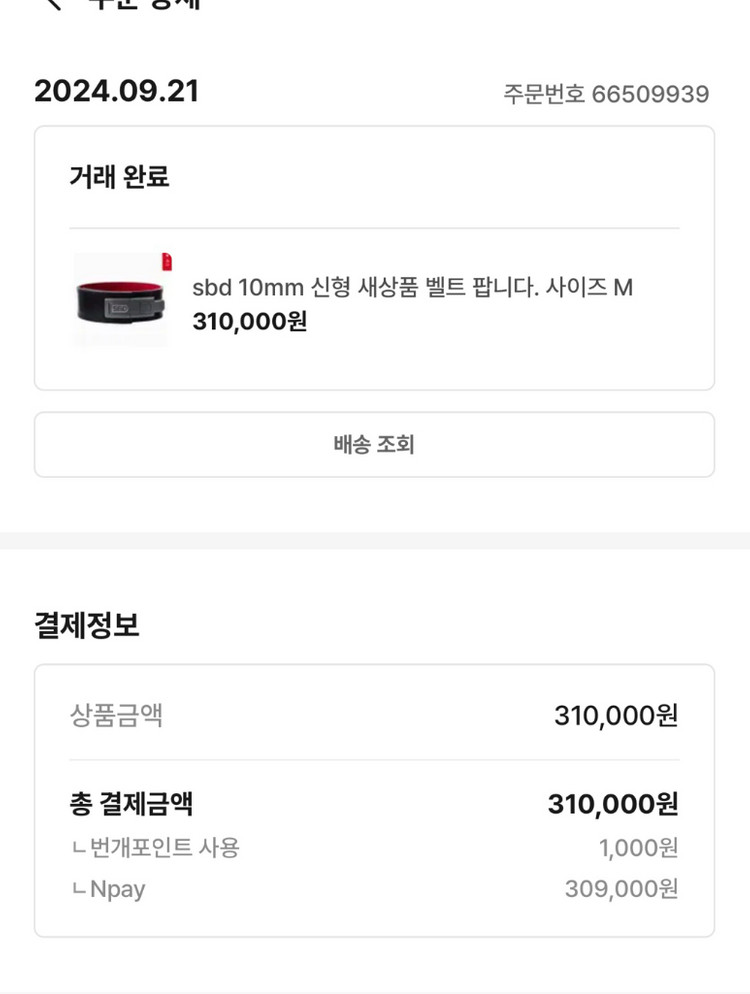Open the red sale tag on thumbnail

tap(165, 262)
